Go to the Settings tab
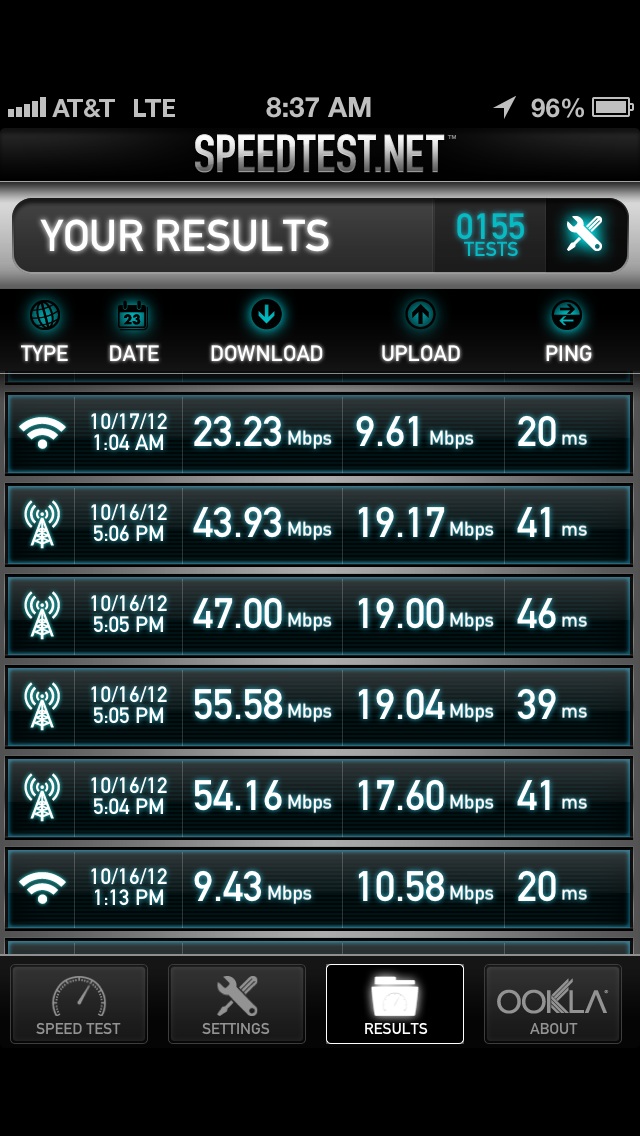This screenshot has width=640, height=1136. 236,1003
